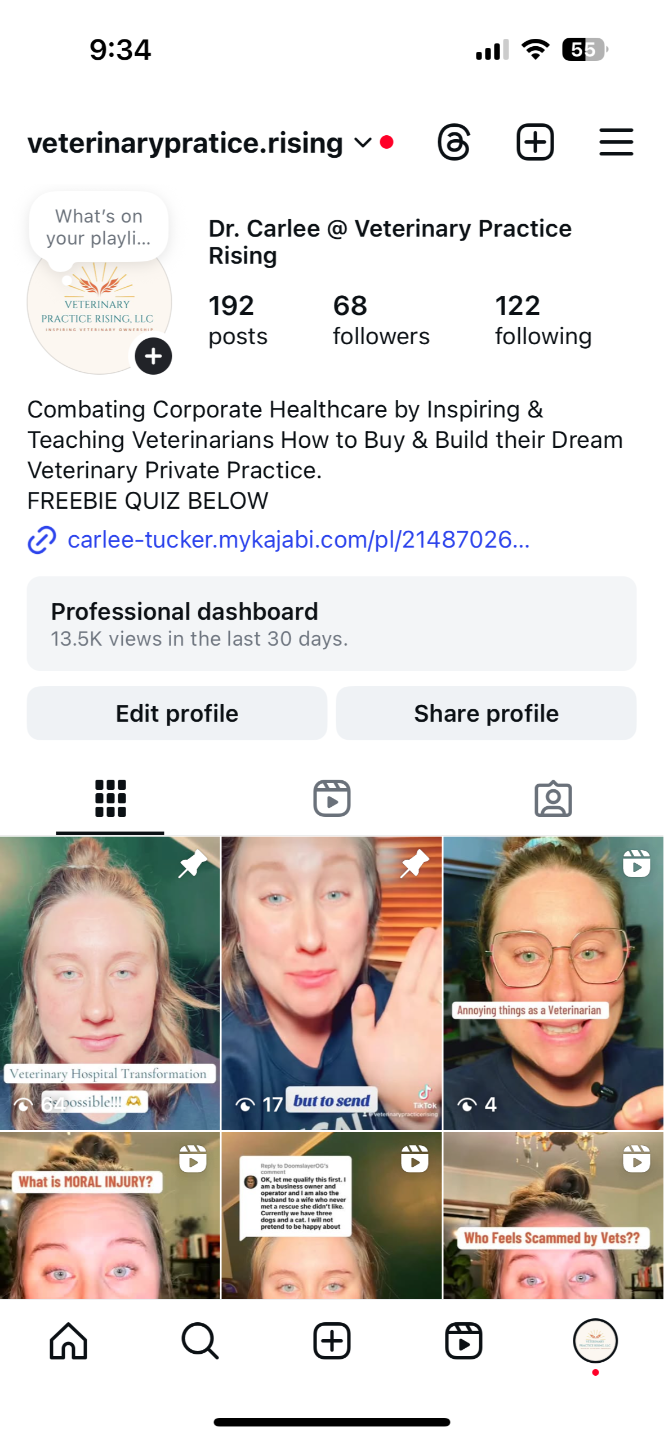The image size is (664, 1440).
Task: Open the Search tab in bottom bar
Action: coord(200,1341)
